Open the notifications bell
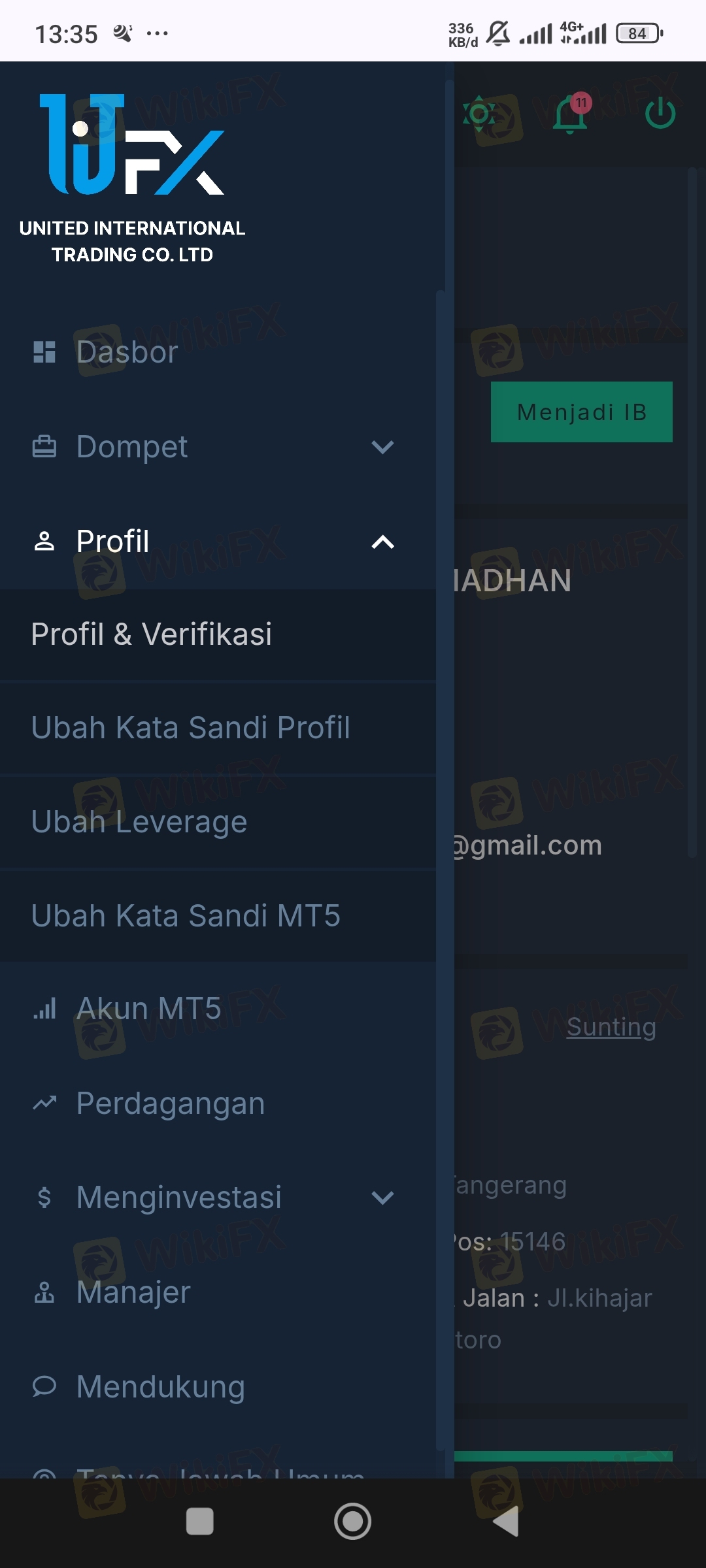 (571, 114)
